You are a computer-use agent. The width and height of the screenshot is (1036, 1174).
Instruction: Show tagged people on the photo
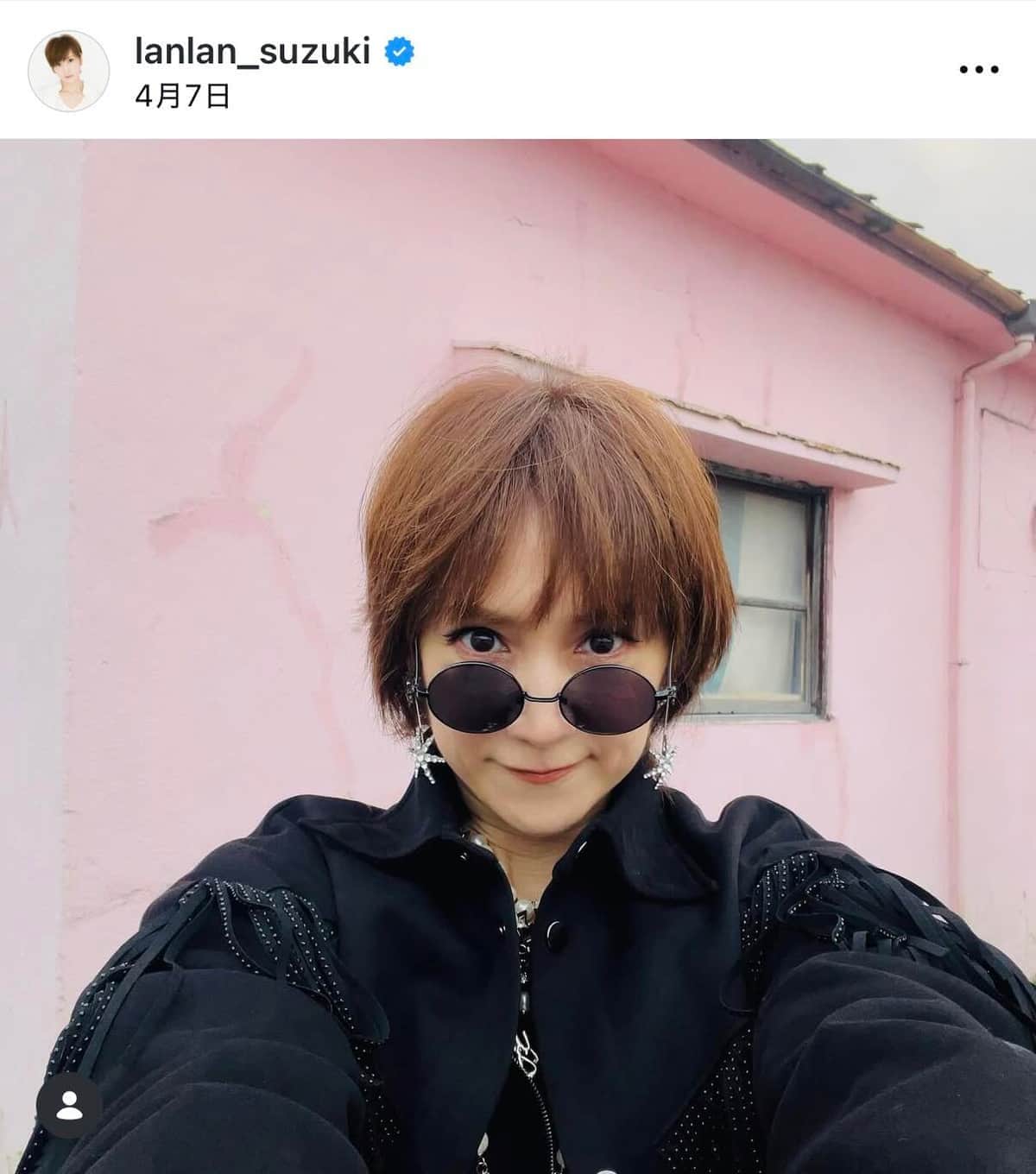click(x=69, y=1107)
